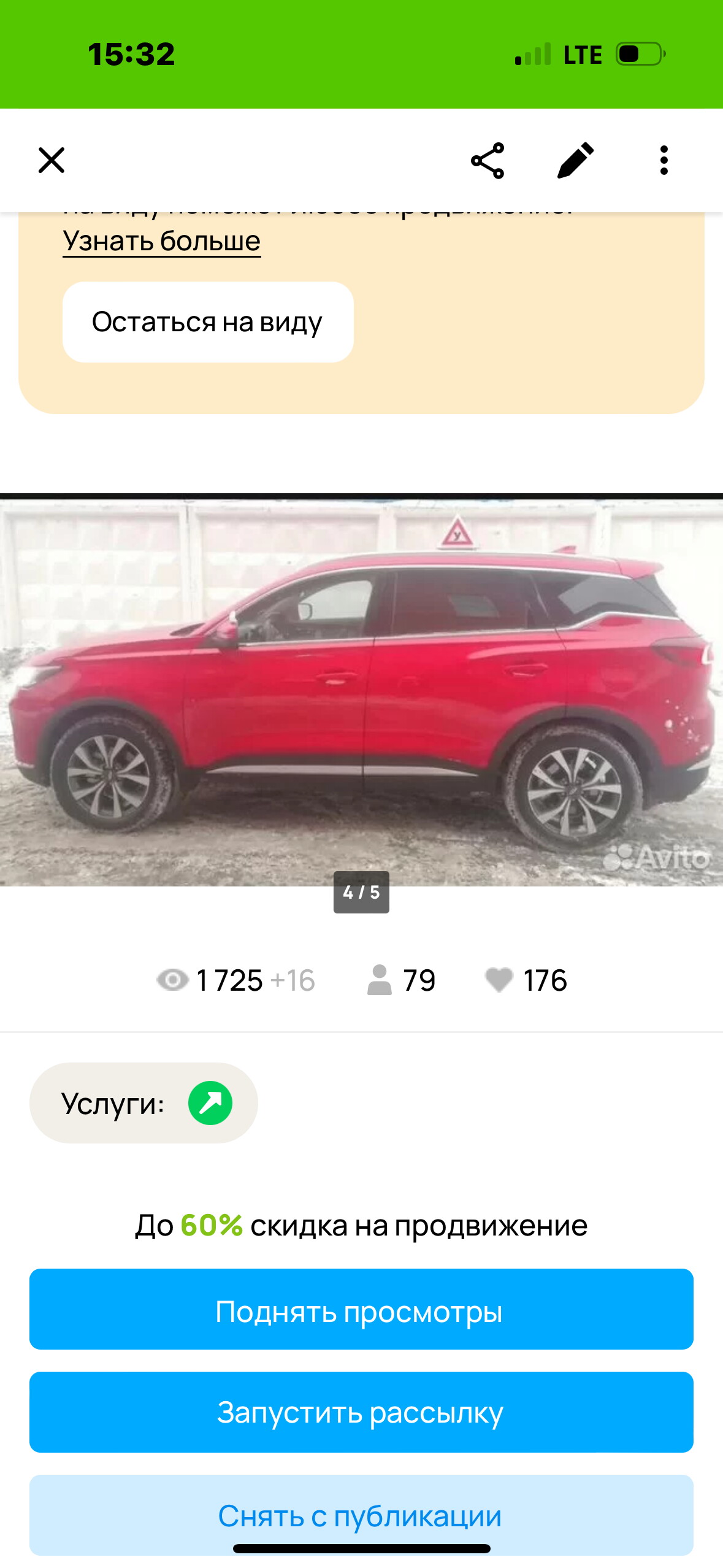
Task: Unpublish the ad with "Снять с публикации"
Action: coord(361,1515)
